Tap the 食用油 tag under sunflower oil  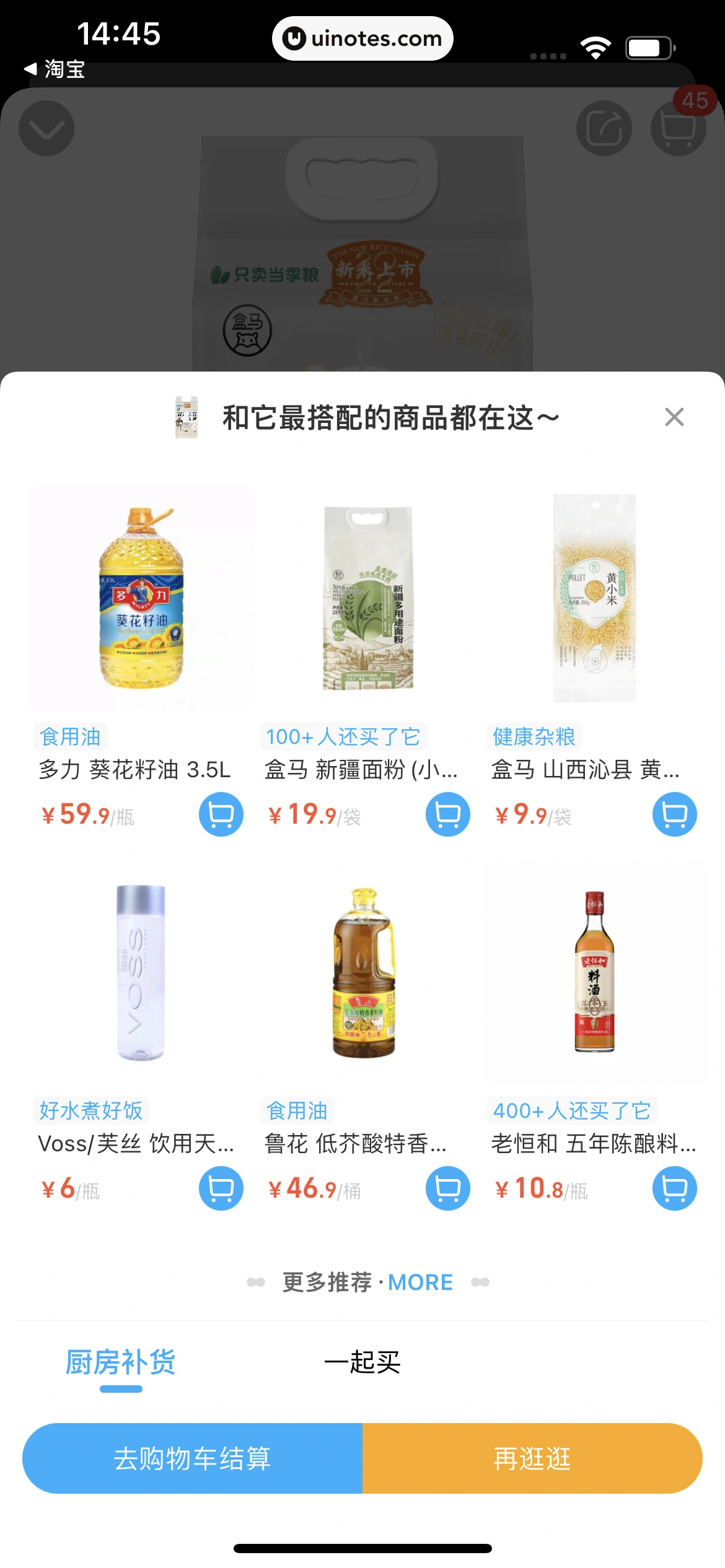[70, 736]
